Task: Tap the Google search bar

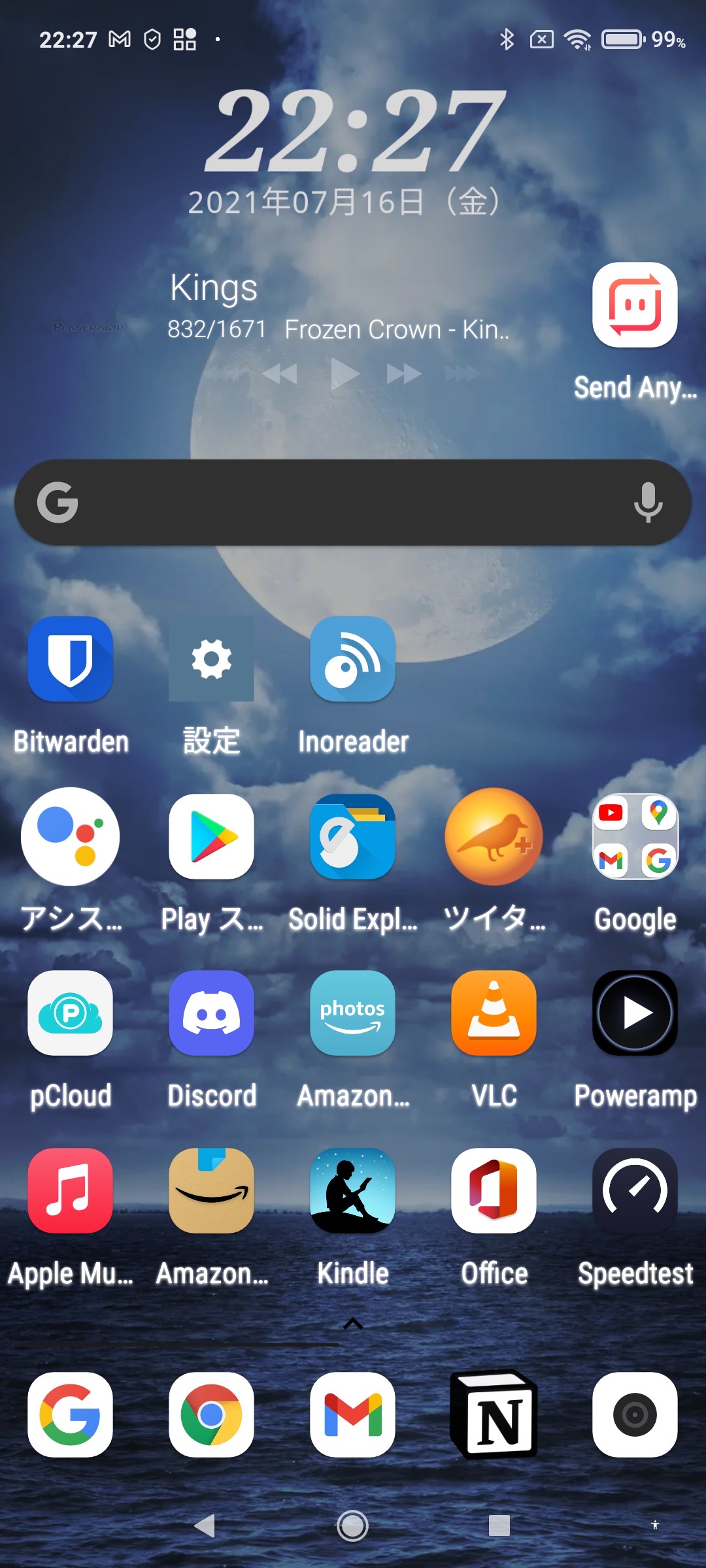Action: point(340,502)
